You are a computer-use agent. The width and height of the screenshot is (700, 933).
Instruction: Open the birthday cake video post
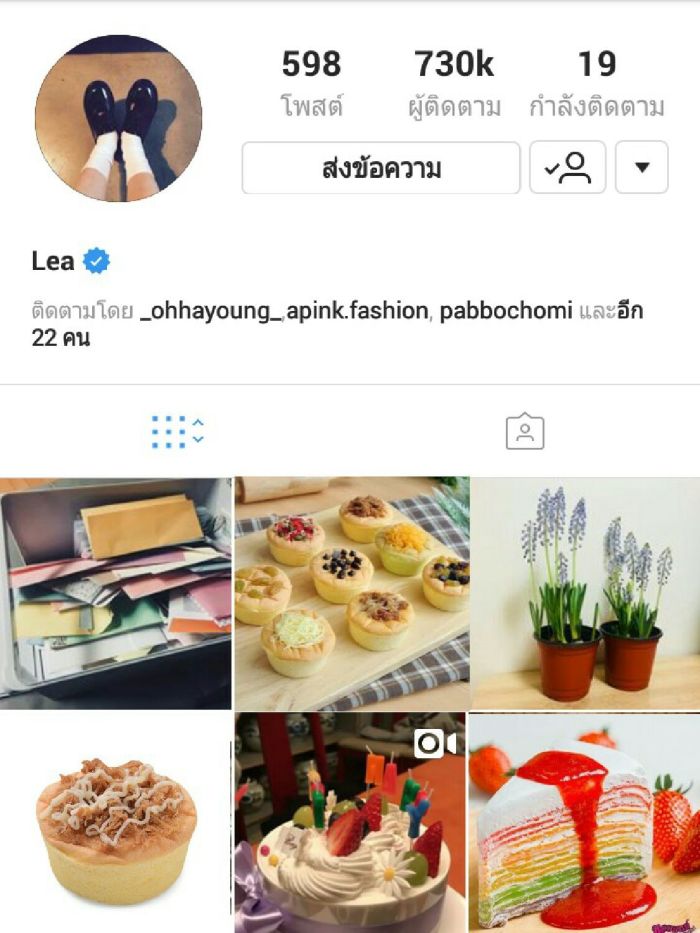(x=351, y=822)
